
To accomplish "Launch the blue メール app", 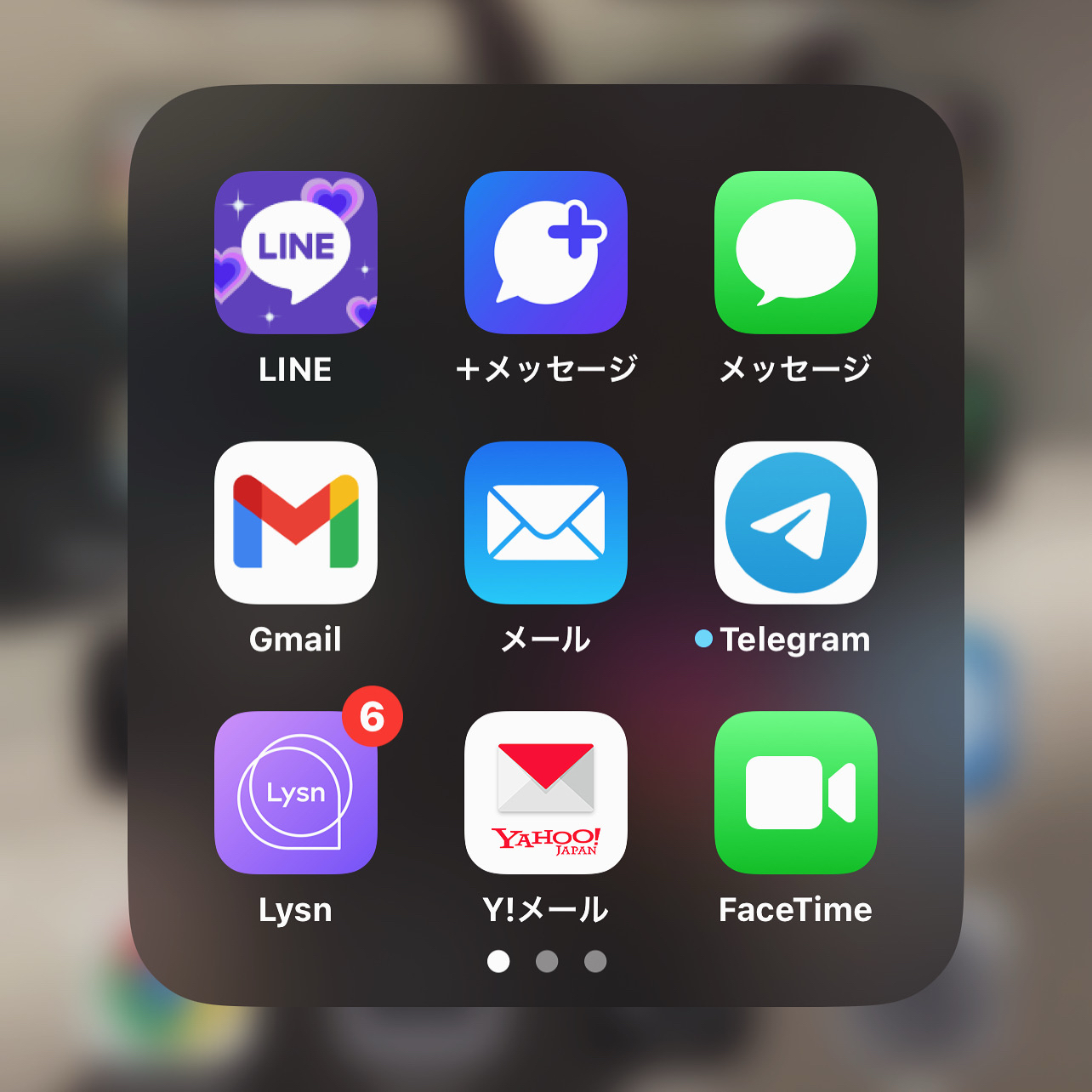I will pyautogui.click(x=545, y=522).
